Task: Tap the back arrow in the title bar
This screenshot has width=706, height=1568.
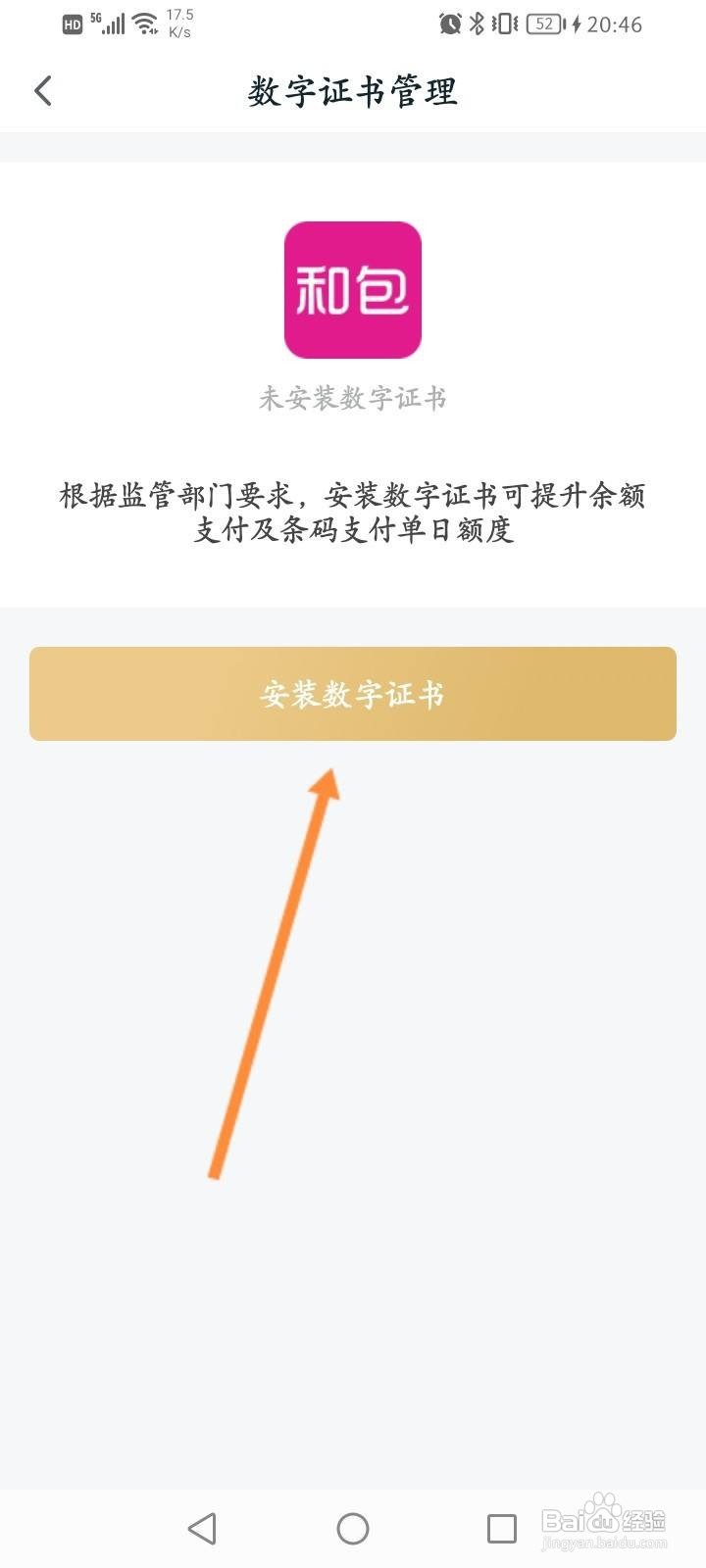Action: point(43,89)
